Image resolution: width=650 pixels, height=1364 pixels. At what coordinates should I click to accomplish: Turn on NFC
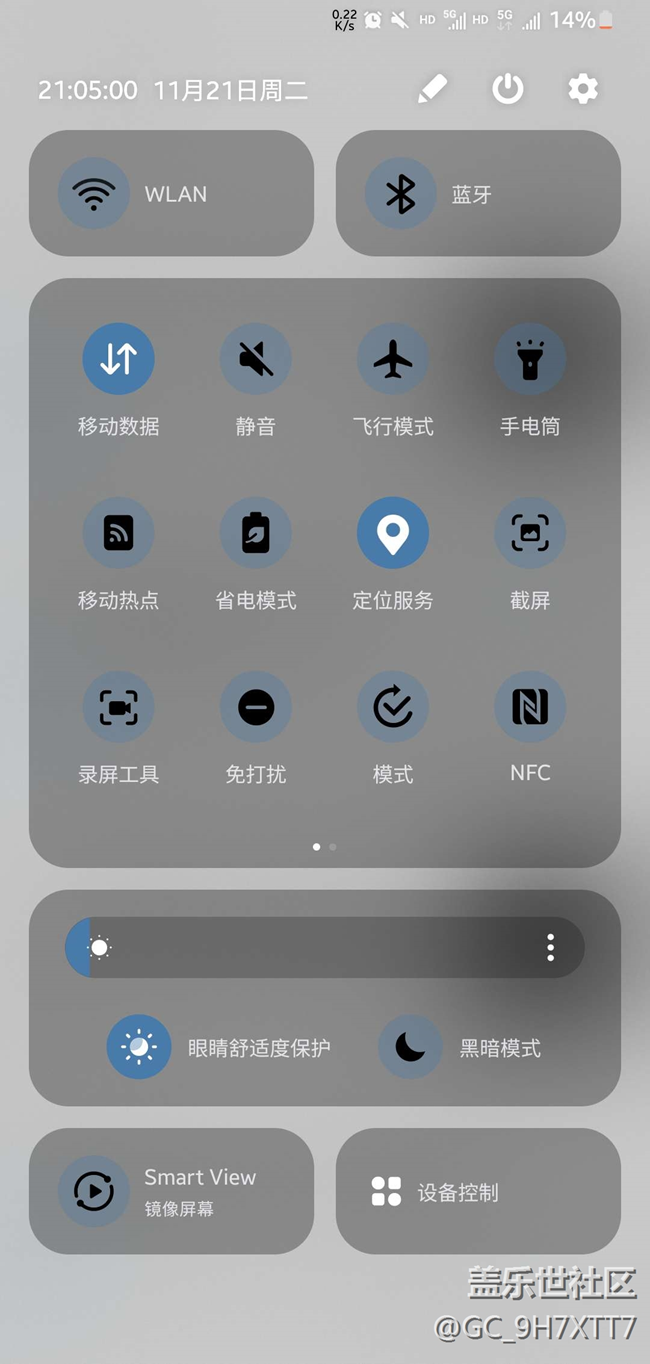coord(530,707)
